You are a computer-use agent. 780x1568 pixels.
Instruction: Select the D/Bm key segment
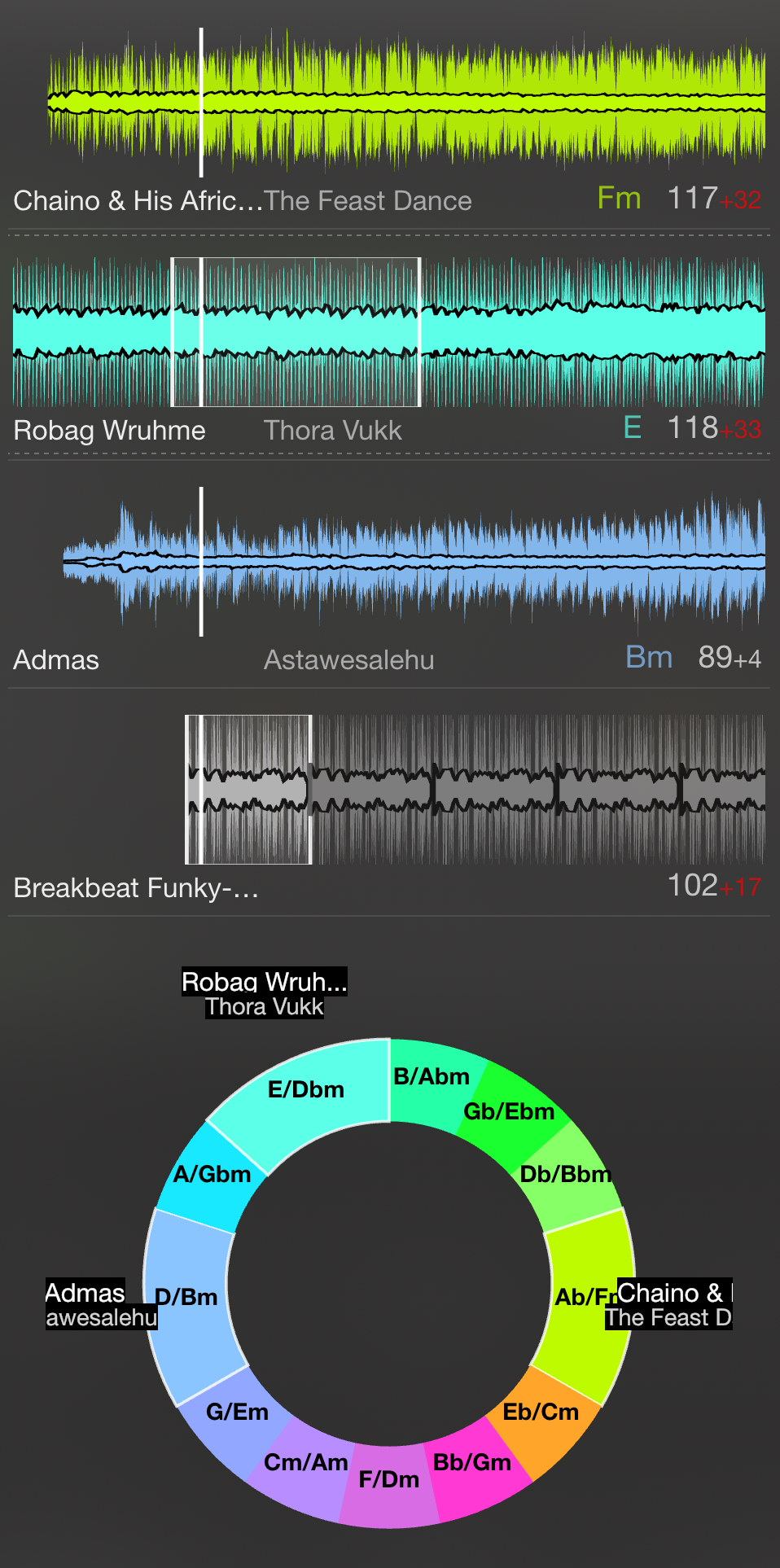186,1297
